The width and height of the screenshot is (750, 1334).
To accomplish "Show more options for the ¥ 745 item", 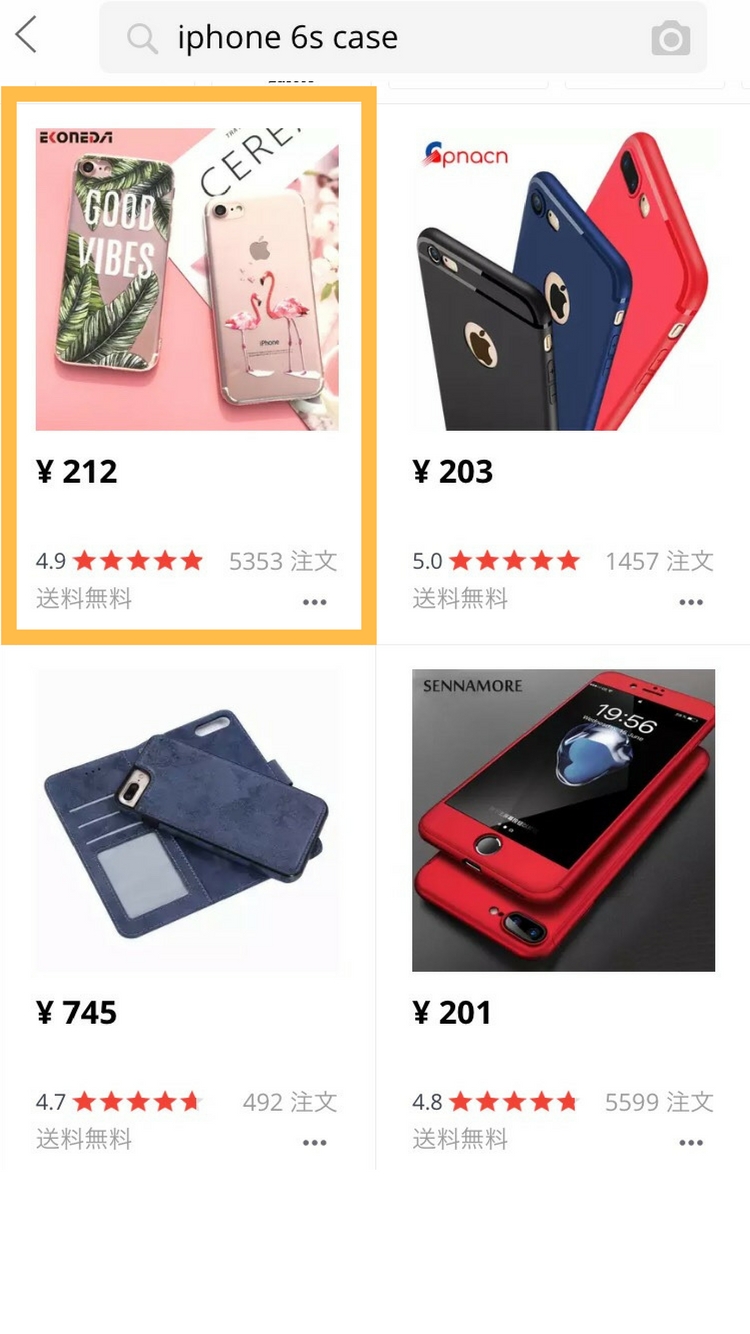I will point(315,1142).
